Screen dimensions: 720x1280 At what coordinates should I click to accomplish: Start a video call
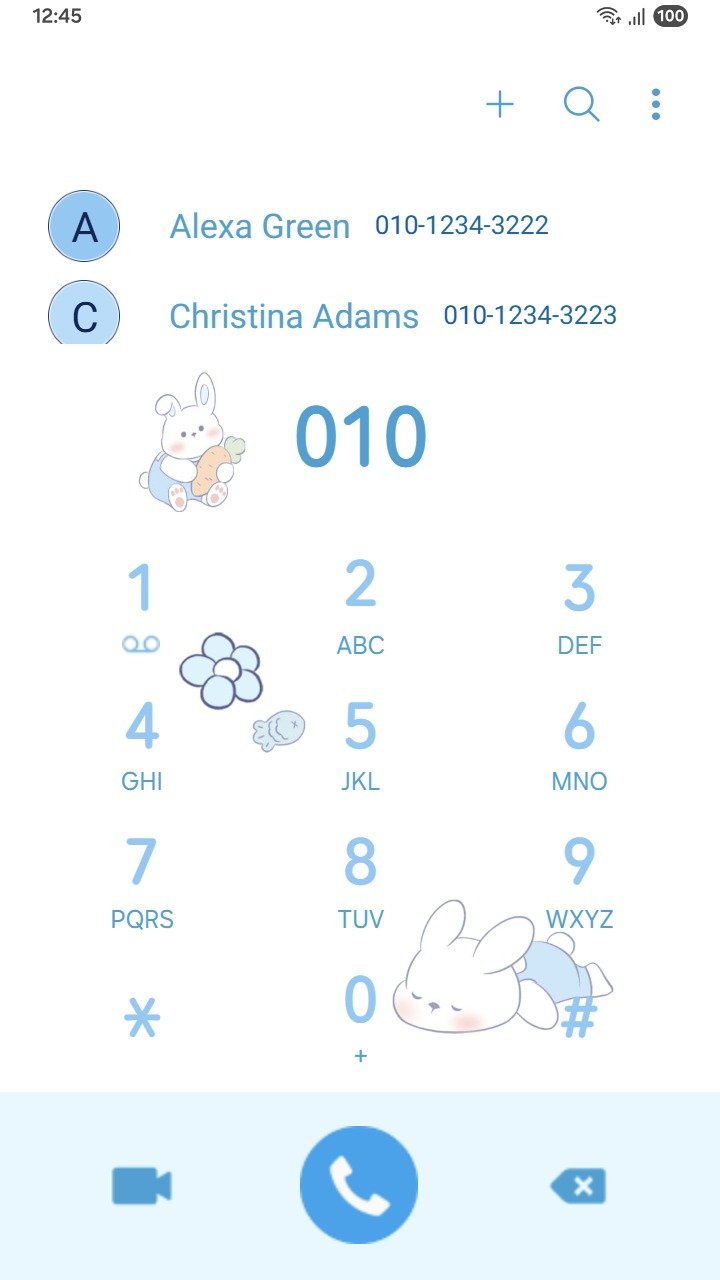[141, 1186]
